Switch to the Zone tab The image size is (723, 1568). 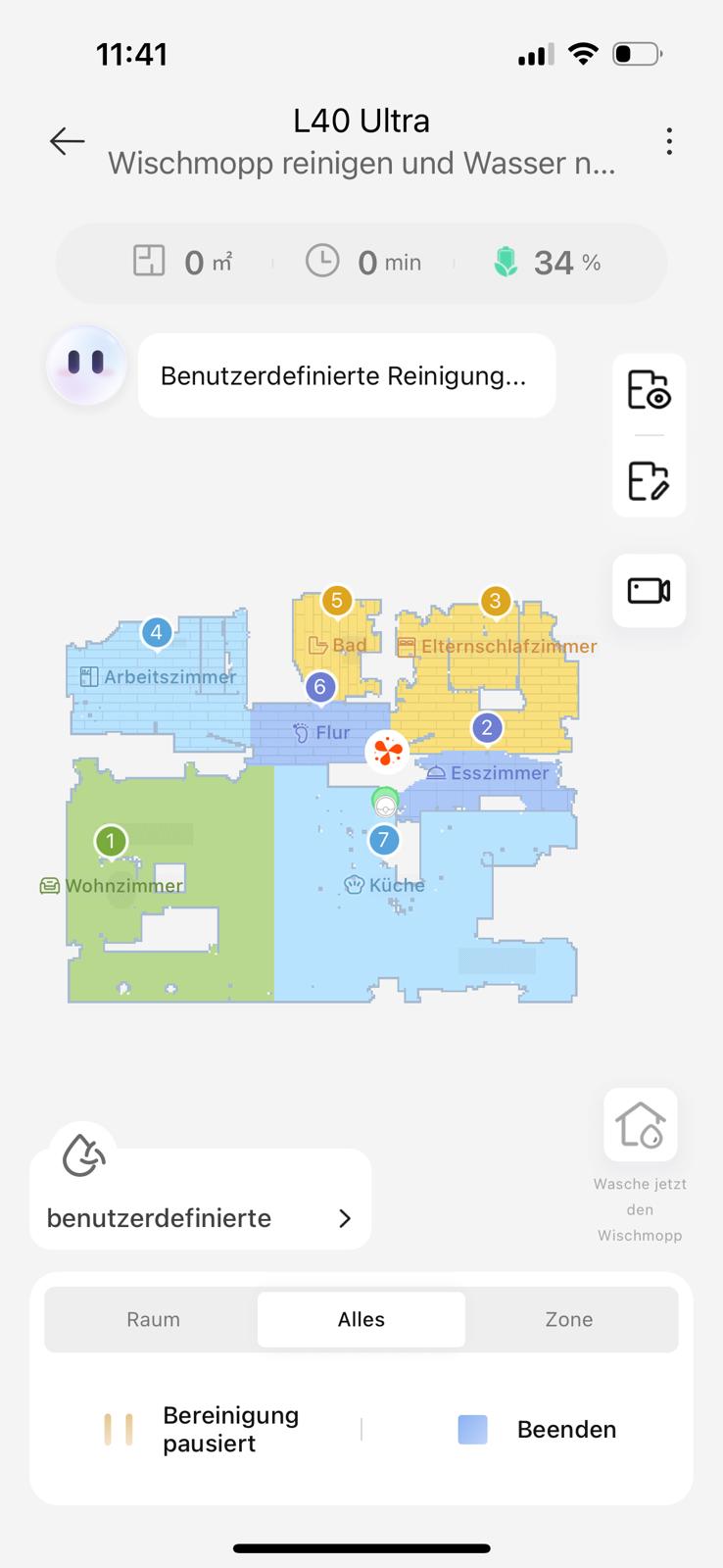click(x=569, y=1319)
